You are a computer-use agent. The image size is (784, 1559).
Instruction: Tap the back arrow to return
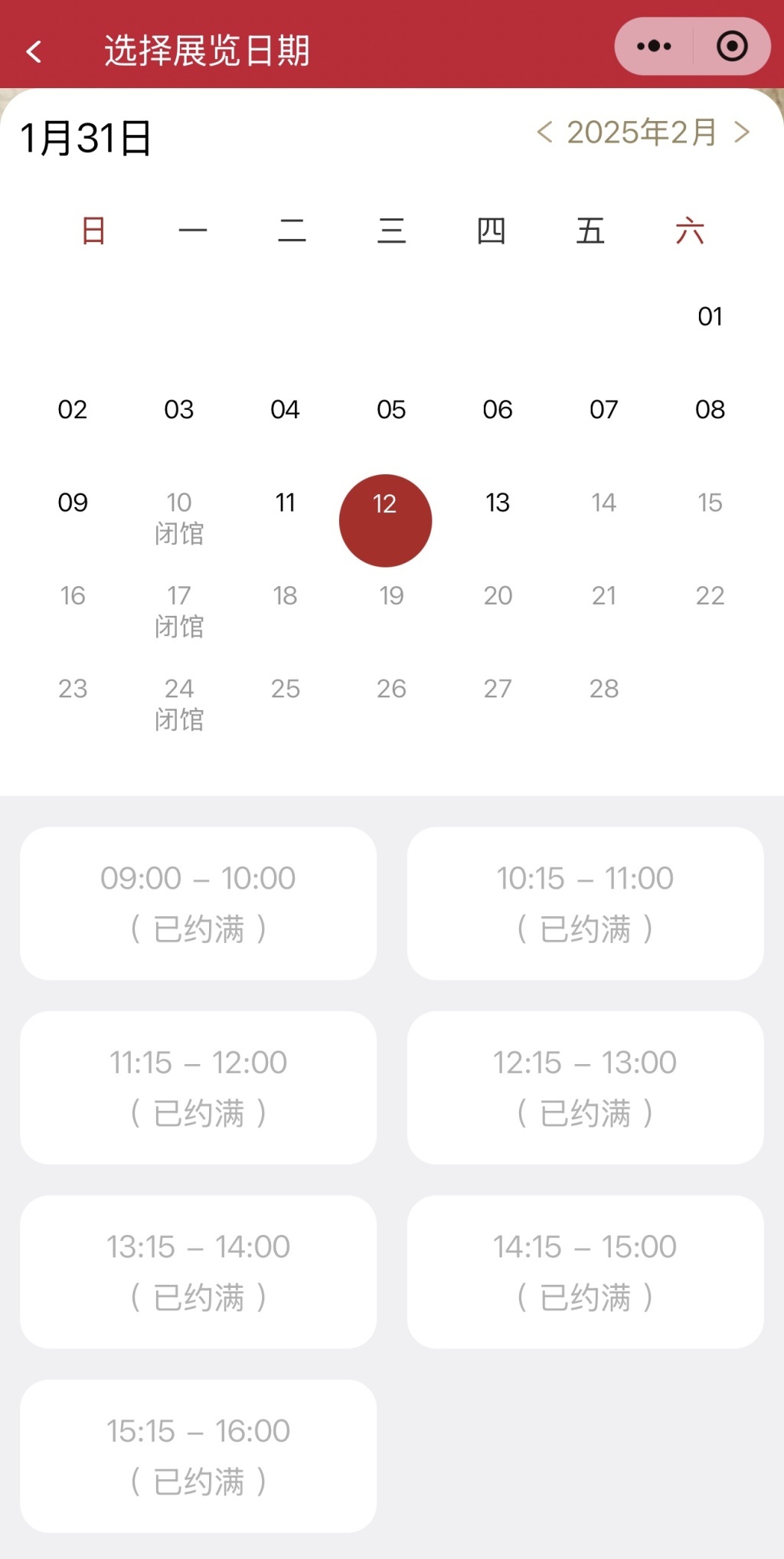point(34,49)
